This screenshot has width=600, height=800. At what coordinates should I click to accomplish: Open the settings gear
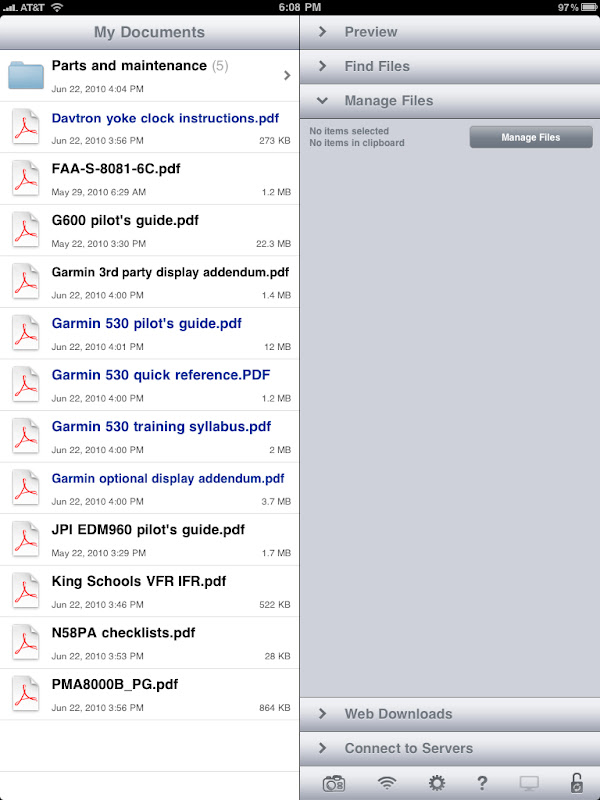pyautogui.click(x=436, y=783)
